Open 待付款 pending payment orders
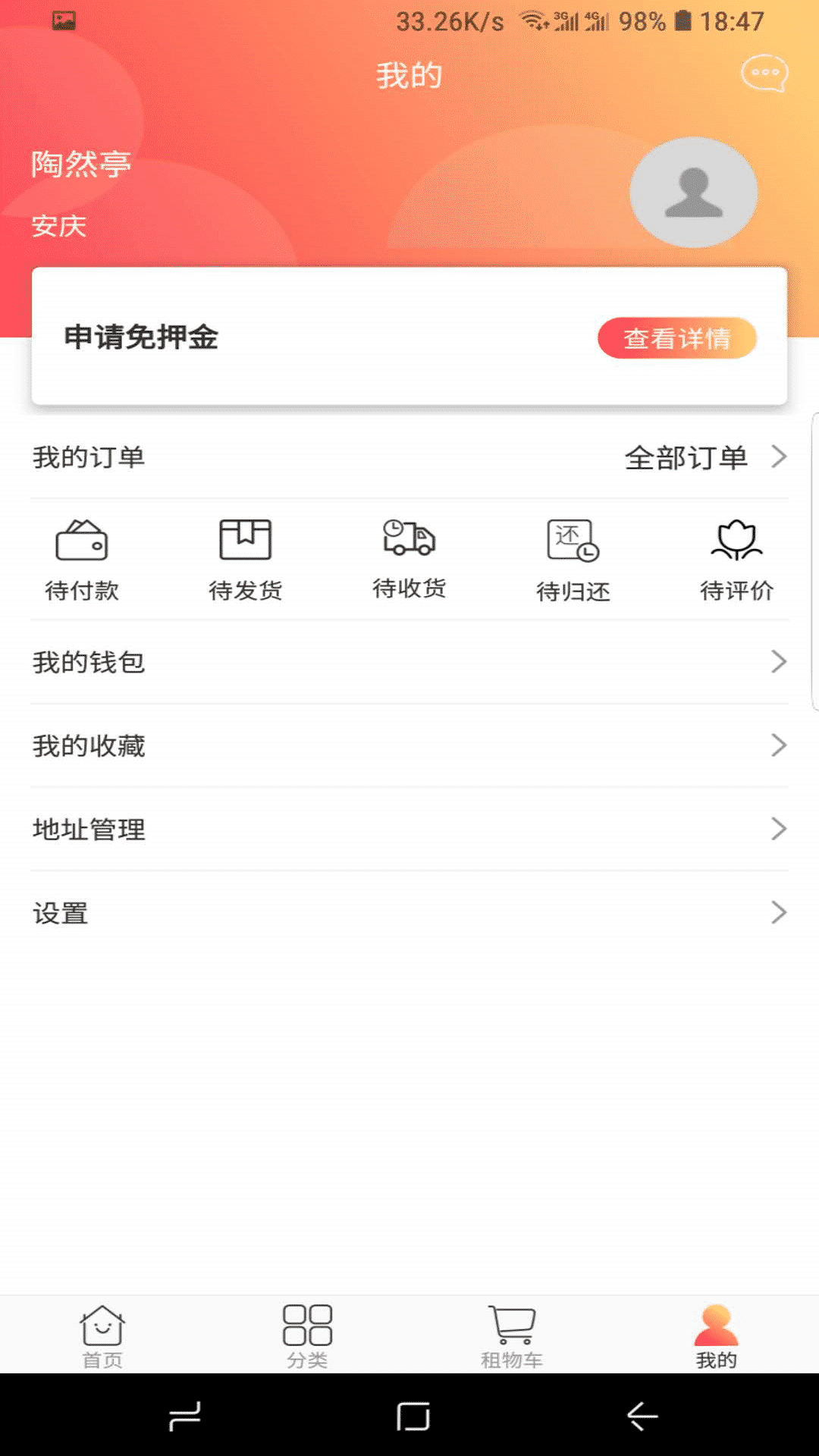Viewport: 819px width, 1456px height. point(82,560)
